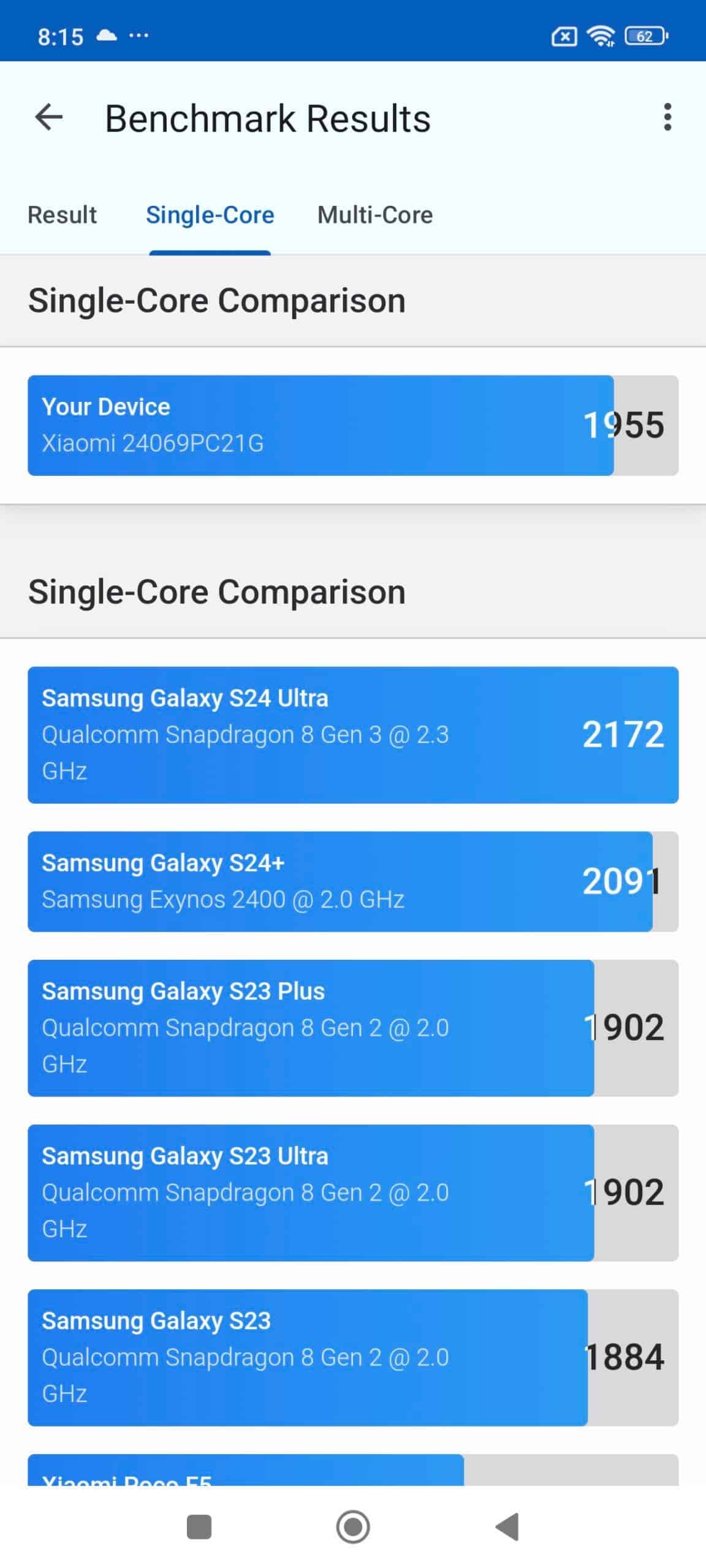Go back using the app bar arrow
The width and height of the screenshot is (706, 1568).
[49, 117]
